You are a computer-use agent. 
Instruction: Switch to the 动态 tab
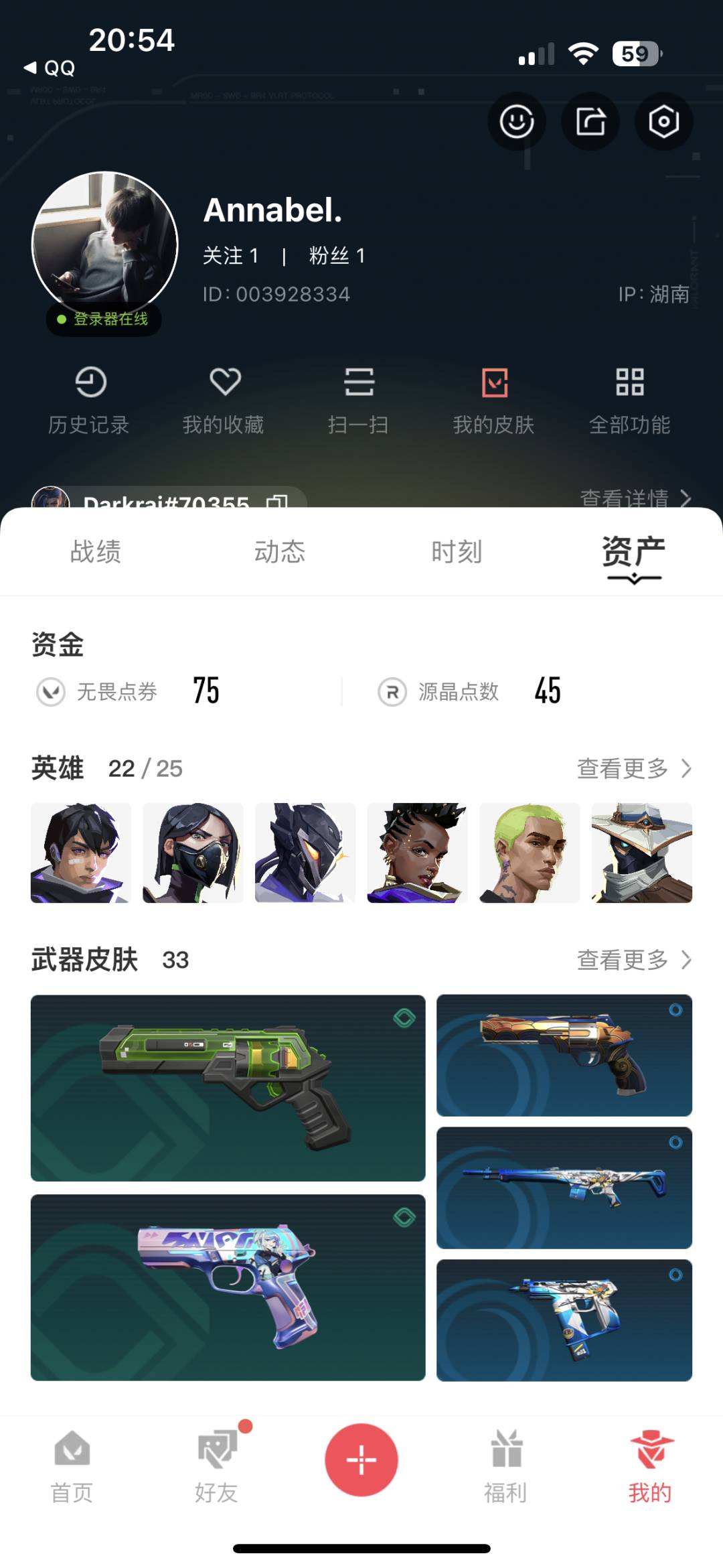point(280,552)
